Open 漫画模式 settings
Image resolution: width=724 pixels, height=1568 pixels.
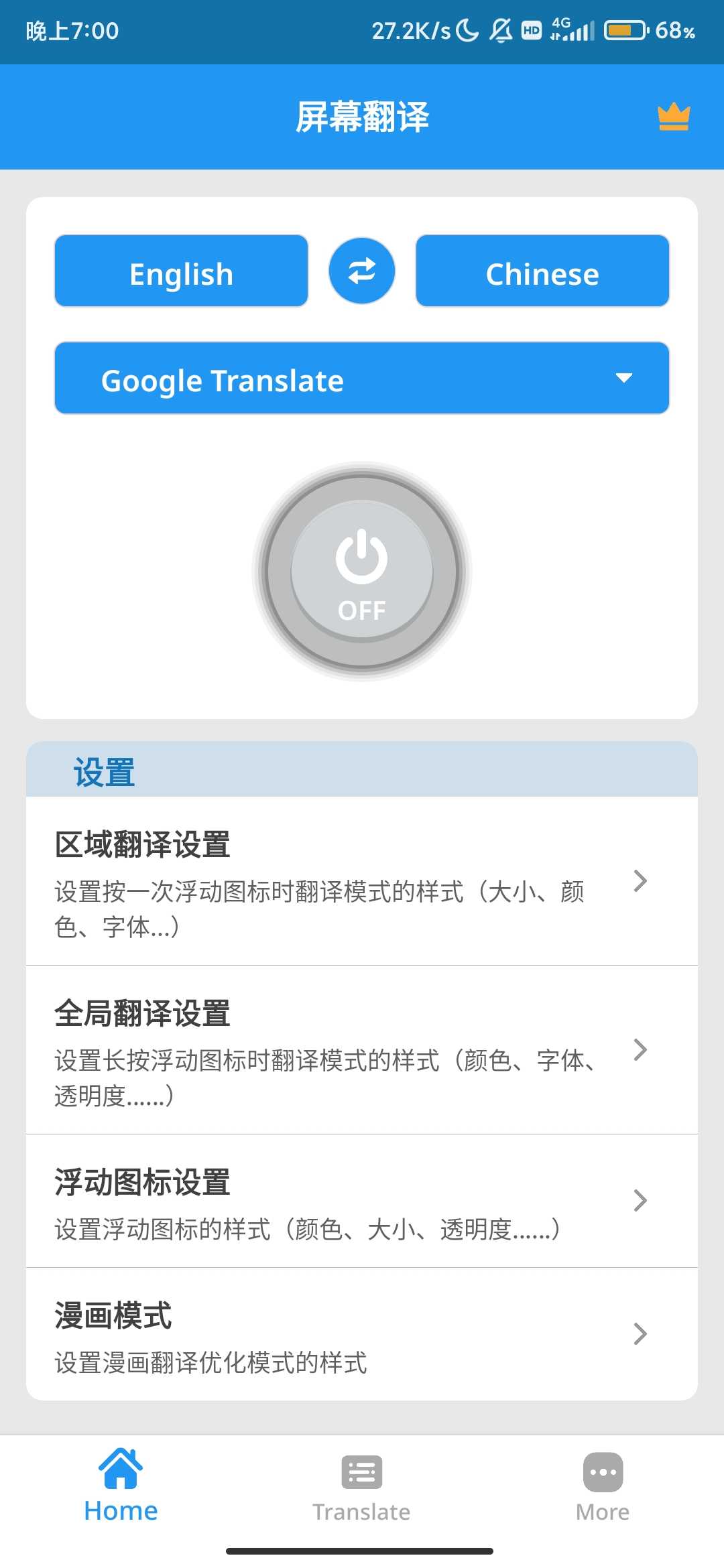tap(362, 1334)
